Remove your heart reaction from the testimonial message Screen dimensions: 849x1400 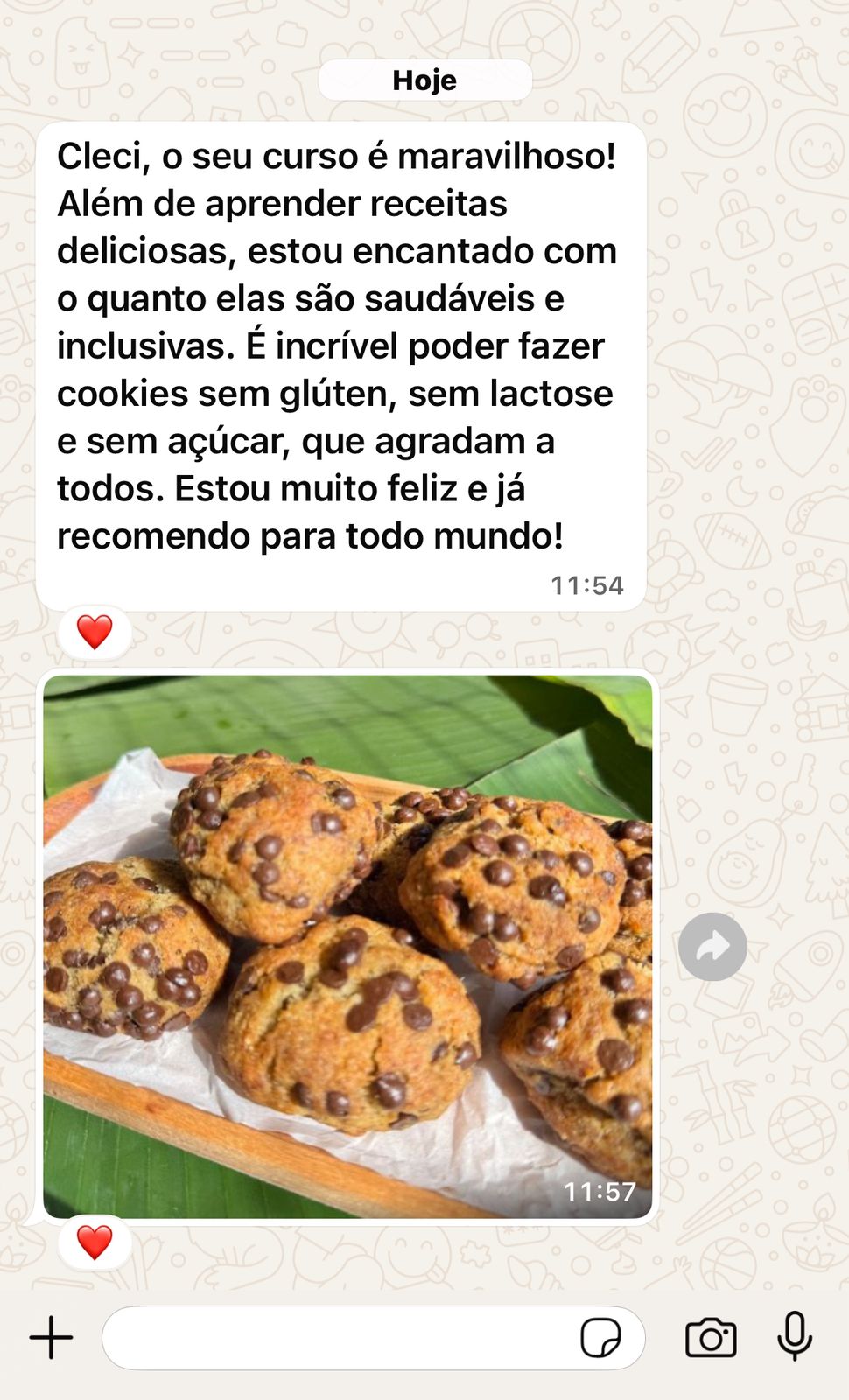pyautogui.click(x=95, y=632)
